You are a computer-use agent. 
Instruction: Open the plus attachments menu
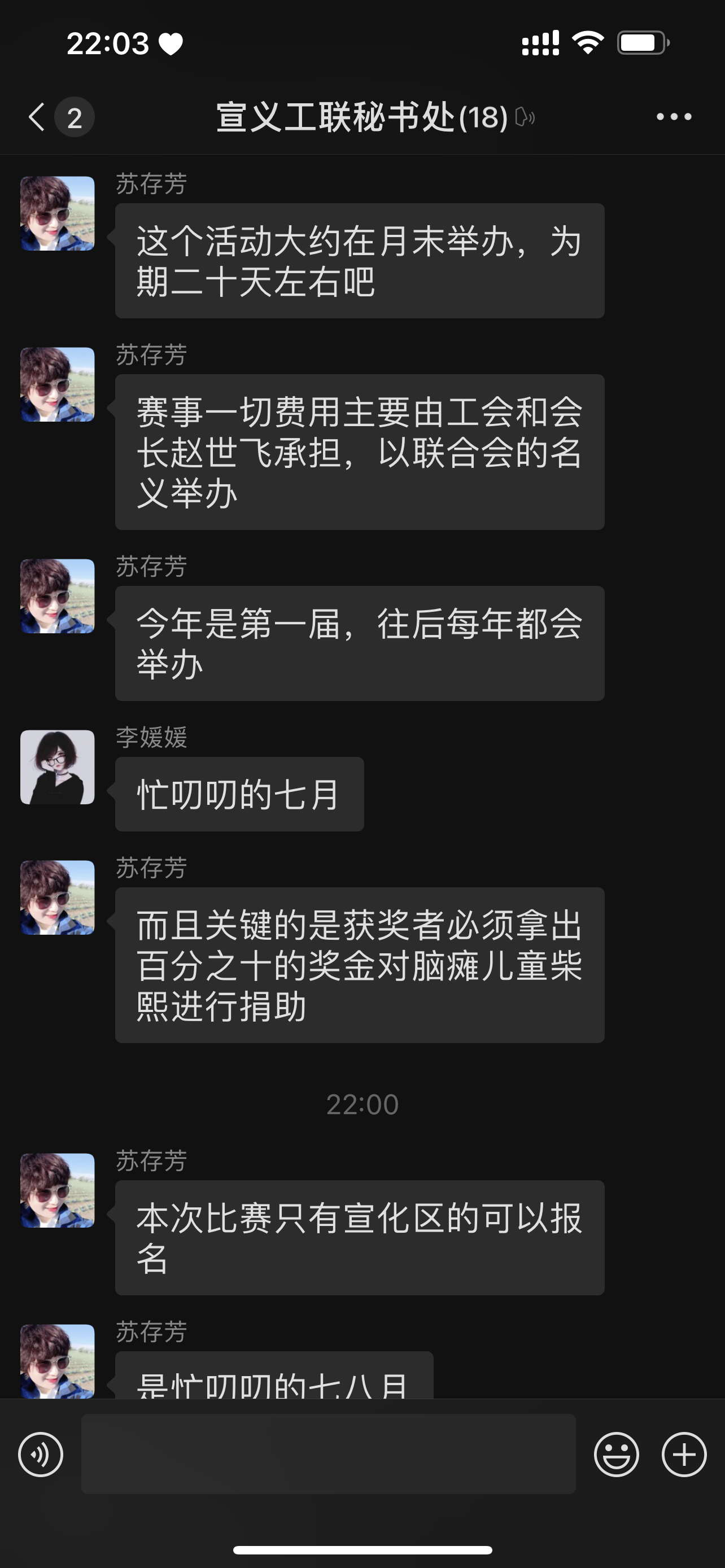point(684,1455)
